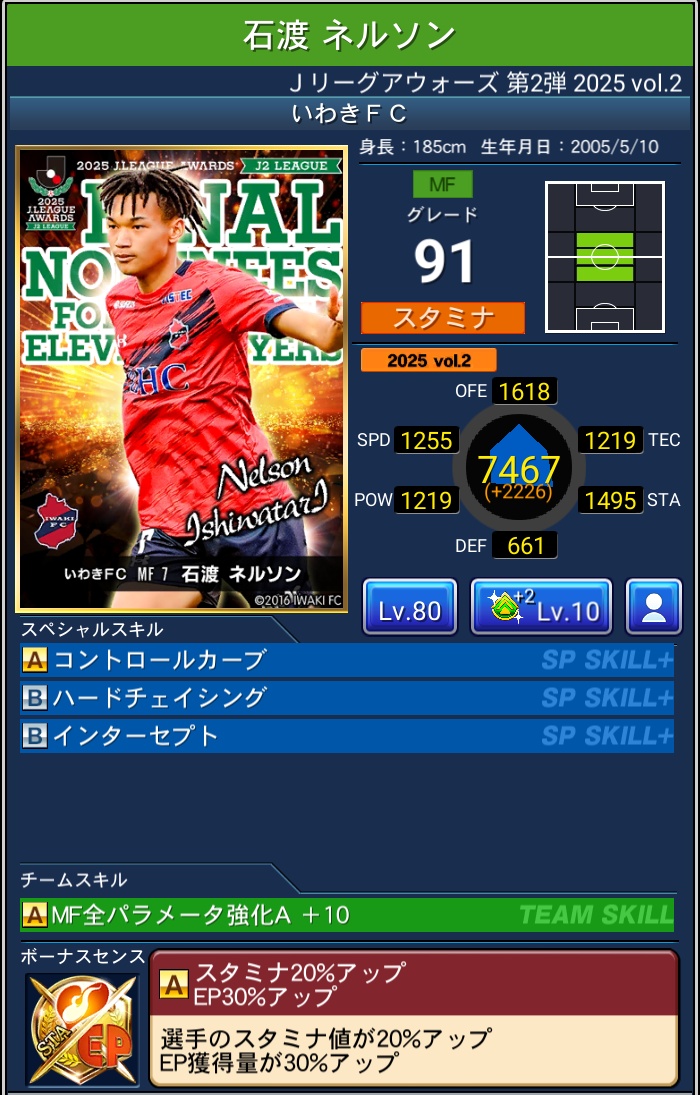Select the ハードチェイシング skill row
700x1095 pixels.
pyautogui.click(x=346, y=698)
